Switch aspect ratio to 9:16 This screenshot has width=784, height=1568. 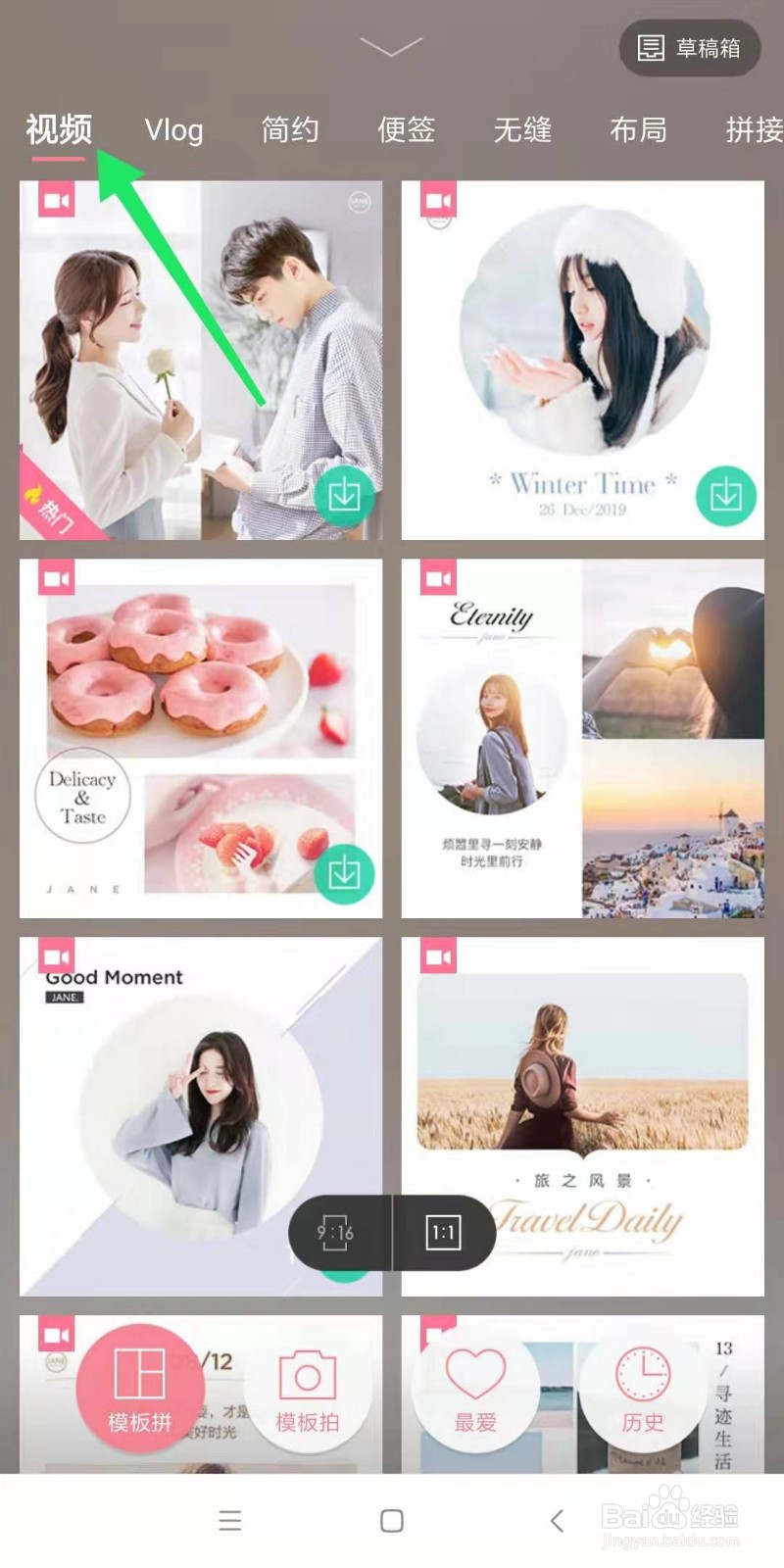tap(338, 1233)
